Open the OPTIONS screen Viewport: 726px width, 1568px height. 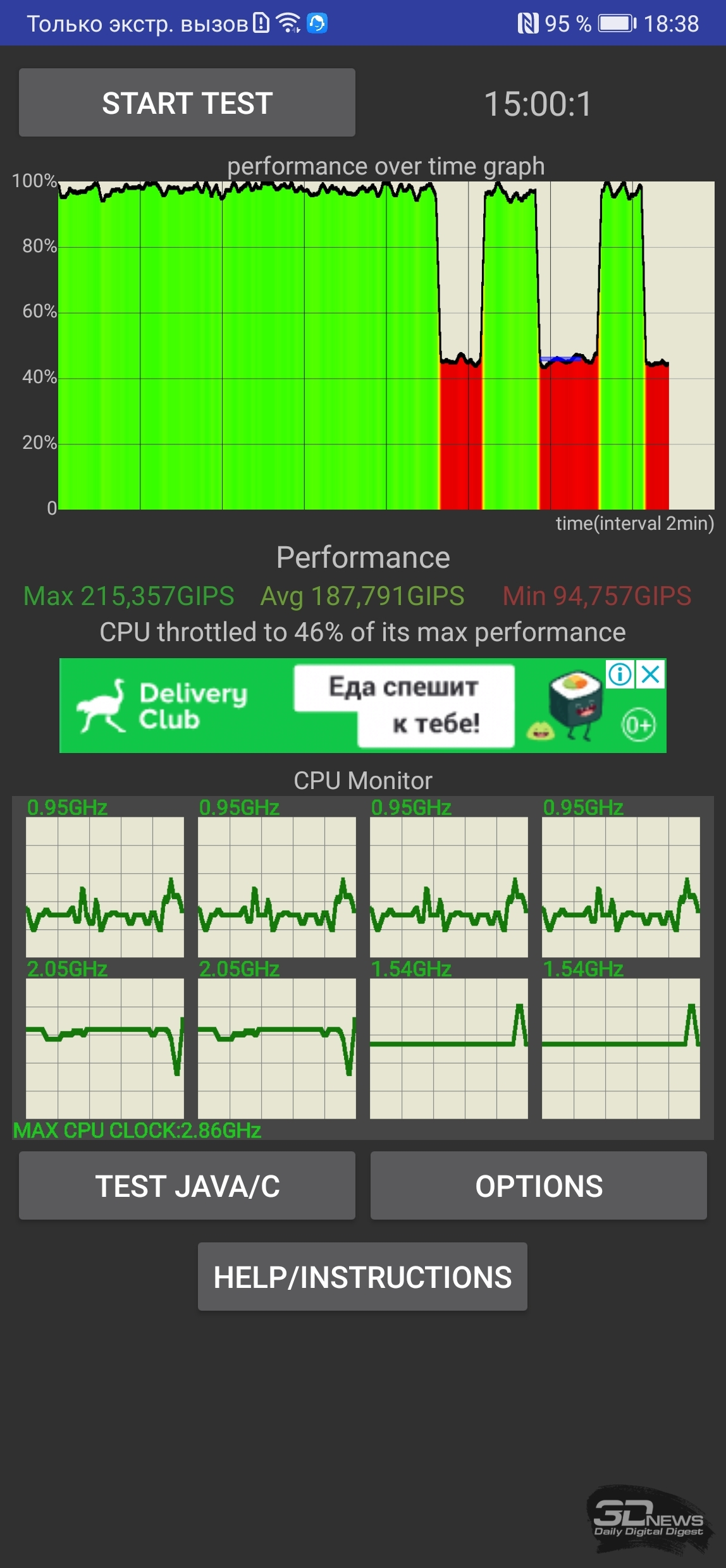point(539,1185)
